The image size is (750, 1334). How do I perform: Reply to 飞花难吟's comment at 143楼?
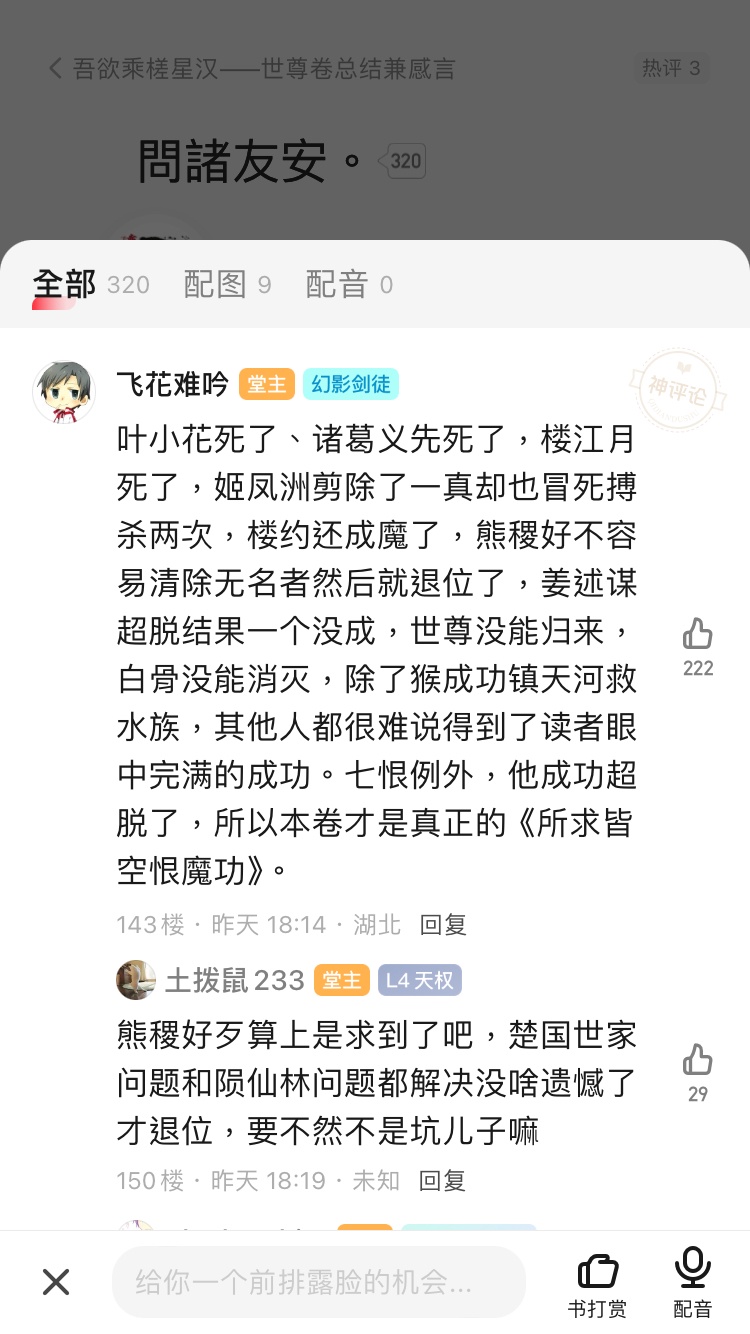[x=443, y=925]
